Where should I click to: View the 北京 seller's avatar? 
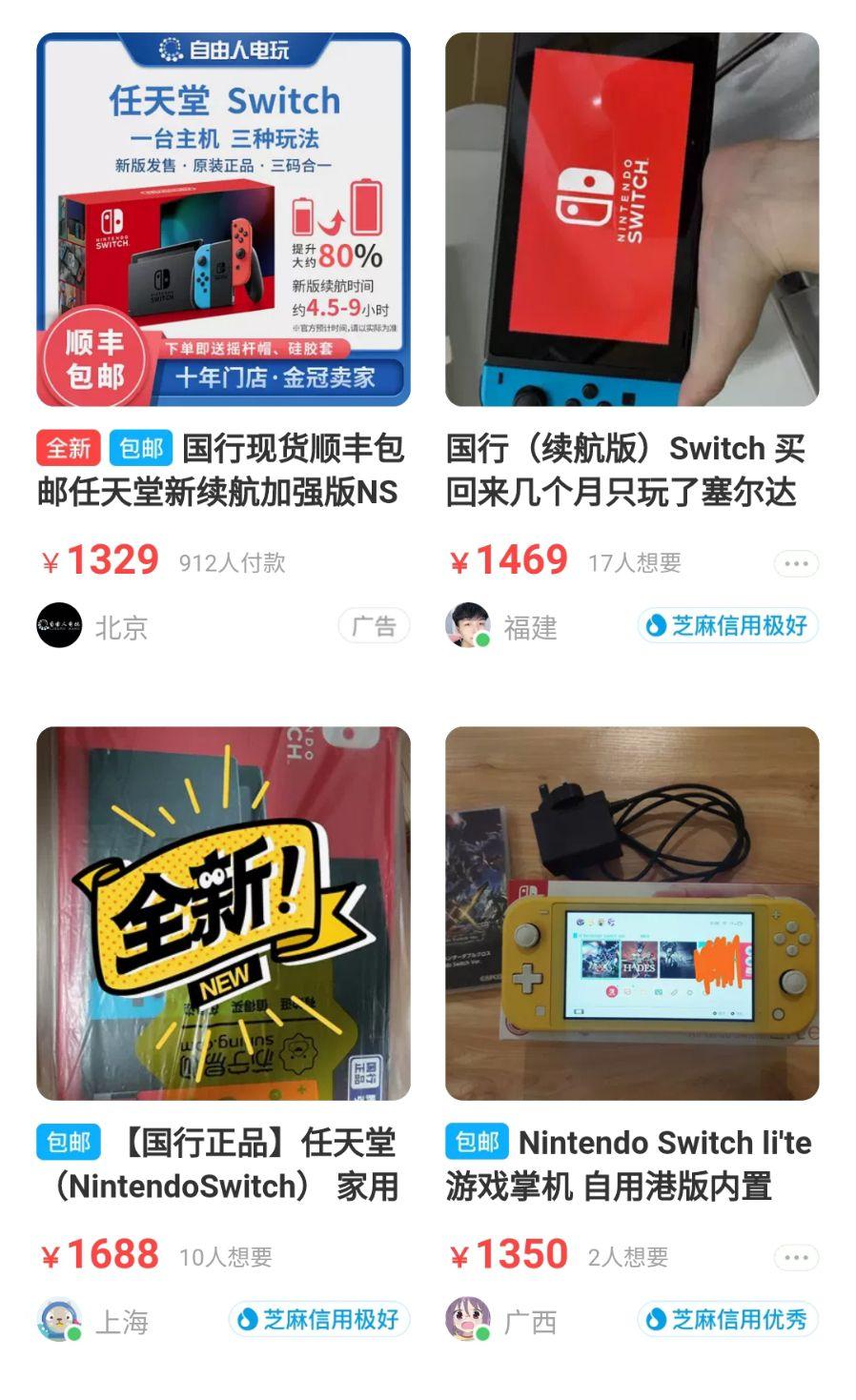pyautogui.click(x=59, y=625)
